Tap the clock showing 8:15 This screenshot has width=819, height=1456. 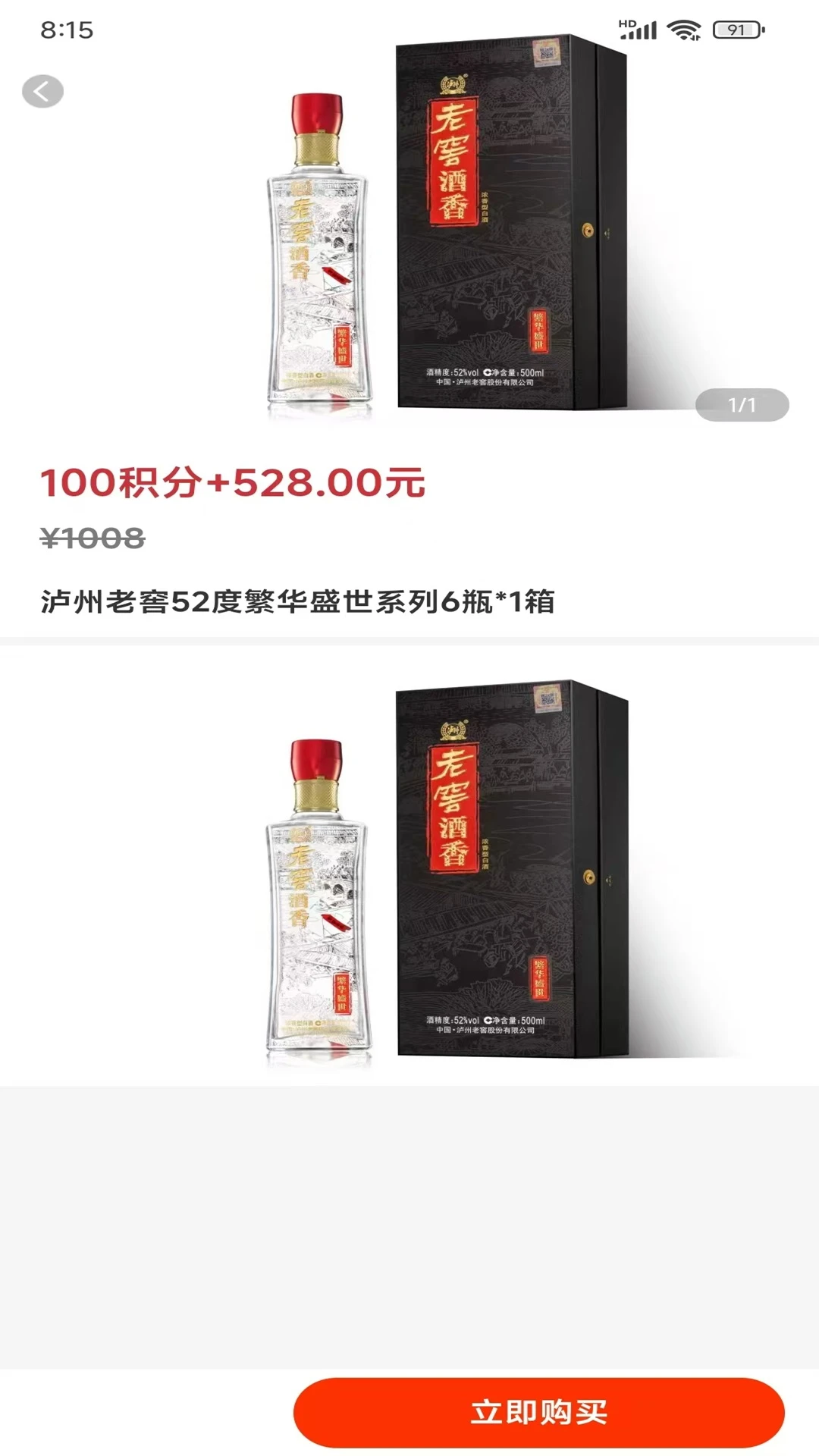pyautogui.click(x=67, y=30)
